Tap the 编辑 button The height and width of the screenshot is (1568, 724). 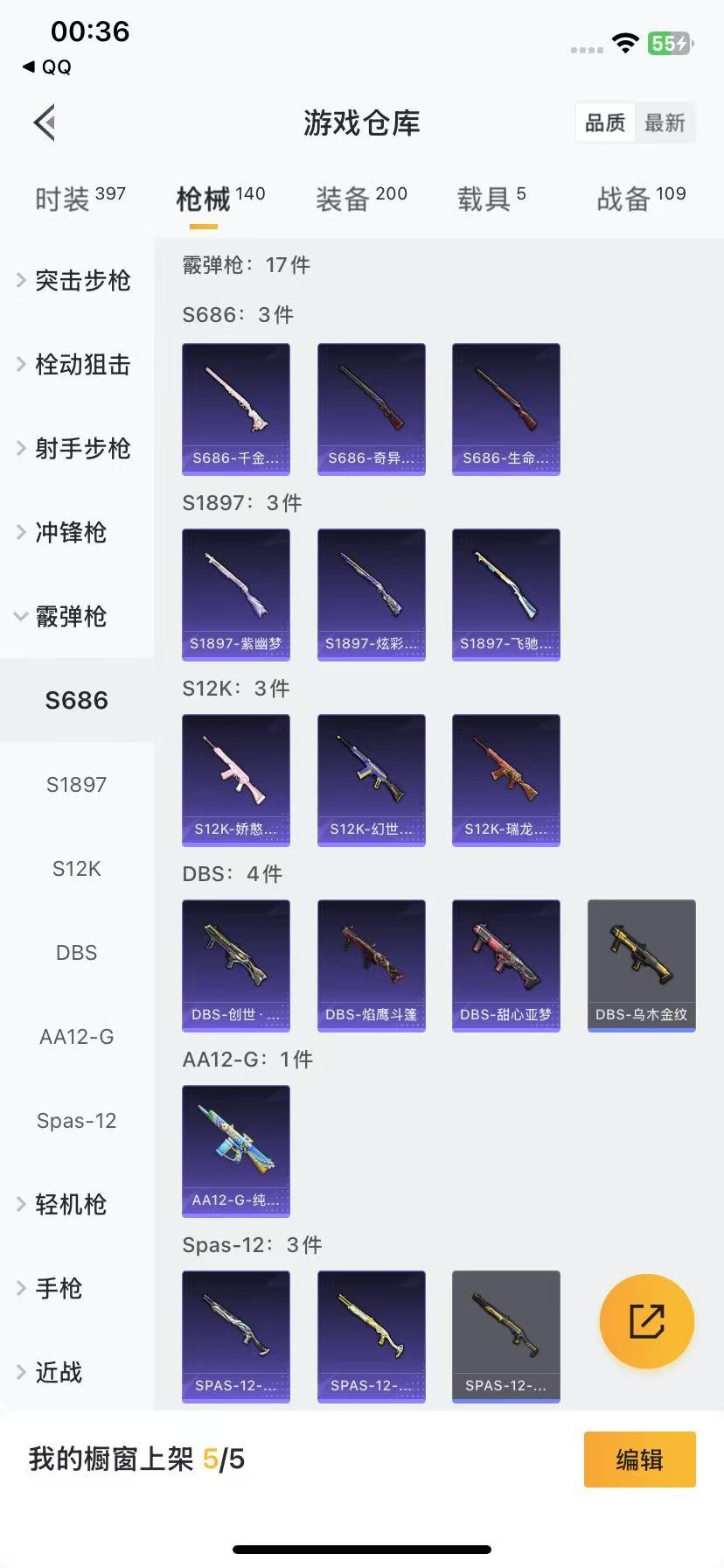639,1459
